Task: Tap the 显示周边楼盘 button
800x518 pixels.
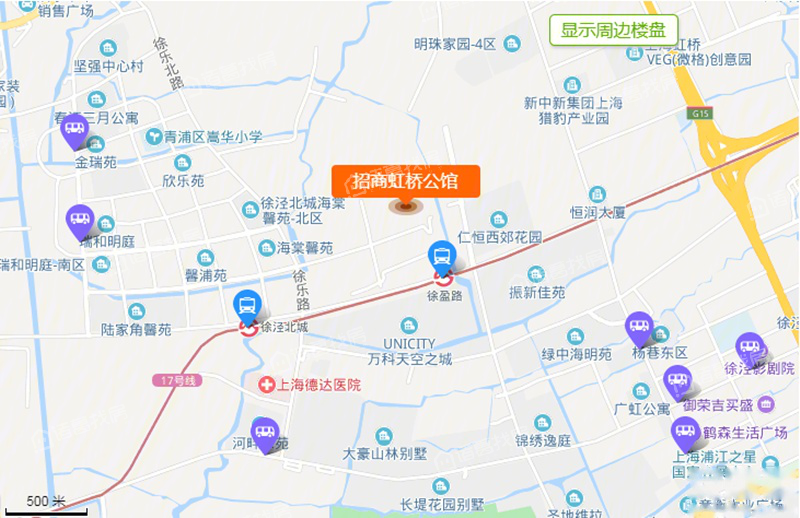Action: coord(614,29)
